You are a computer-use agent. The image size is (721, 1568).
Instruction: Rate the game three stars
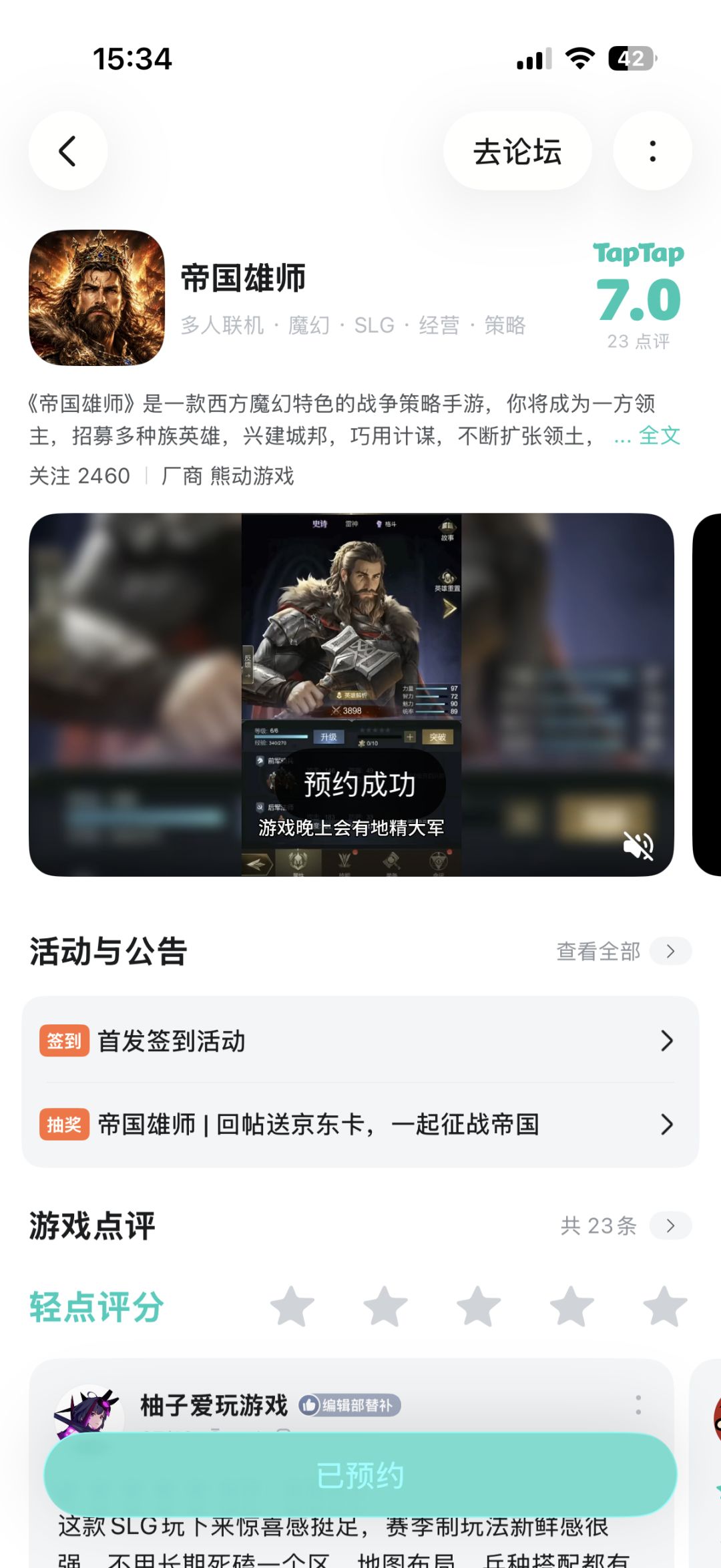pyautogui.click(x=479, y=1306)
